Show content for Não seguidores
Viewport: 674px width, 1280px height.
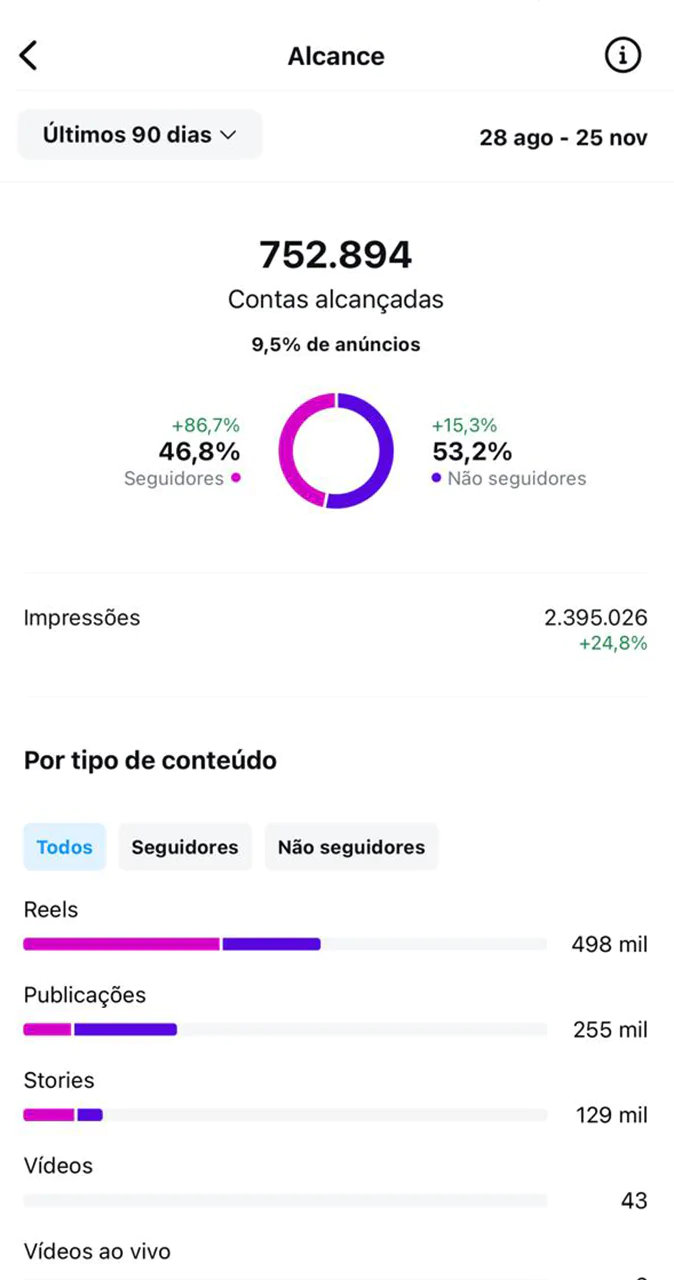tap(351, 847)
